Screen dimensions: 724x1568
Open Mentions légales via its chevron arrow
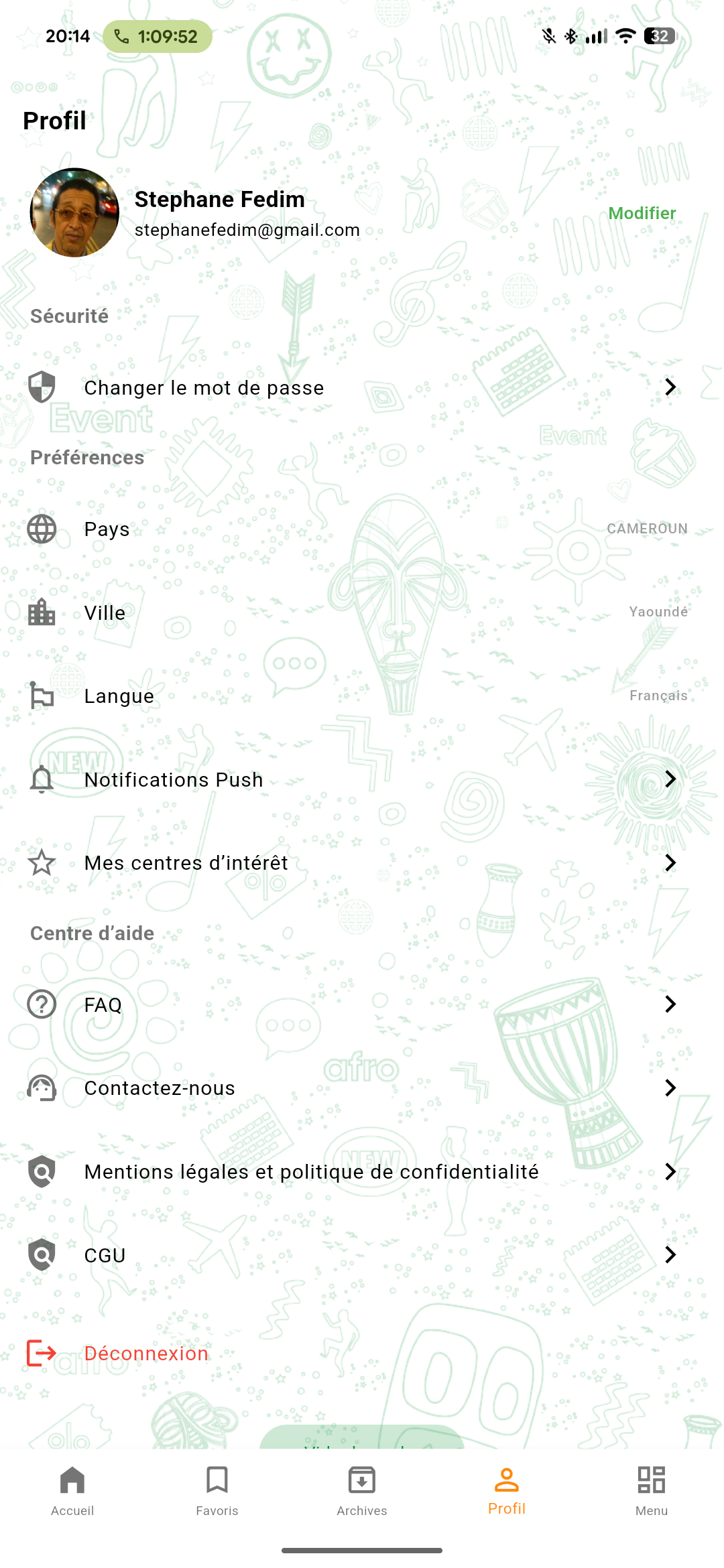671,1171
